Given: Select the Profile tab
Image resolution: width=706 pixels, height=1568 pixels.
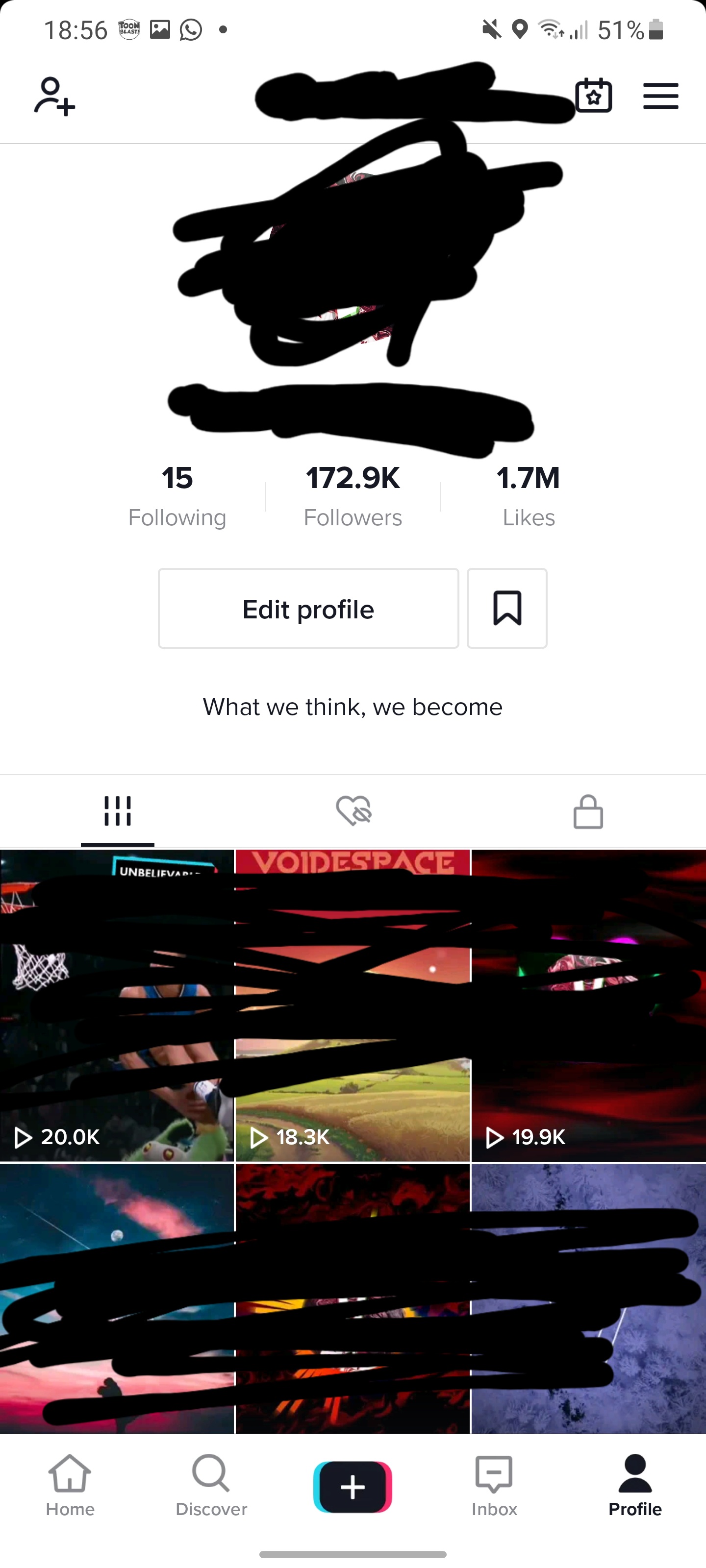Looking at the screenshot, I should click(635, 1485).
